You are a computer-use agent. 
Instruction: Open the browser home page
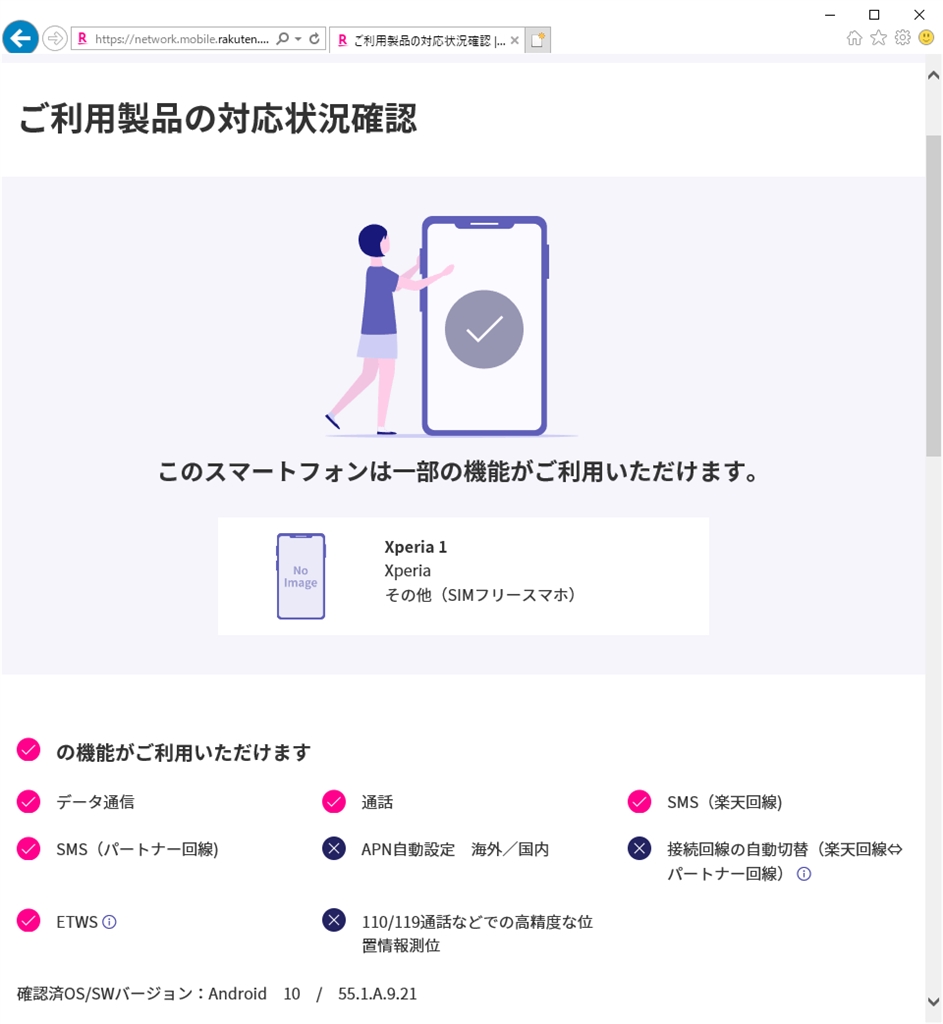click(854, 38)
